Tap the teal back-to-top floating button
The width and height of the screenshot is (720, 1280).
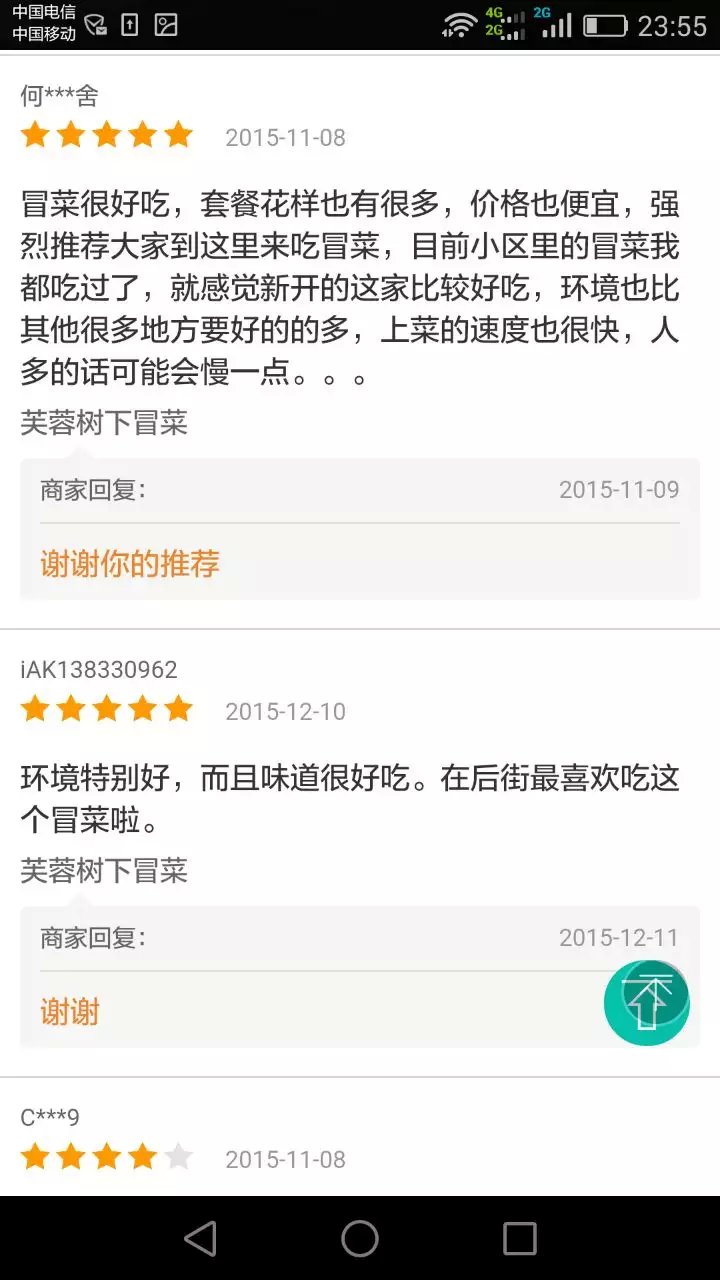coord(646,1002)
